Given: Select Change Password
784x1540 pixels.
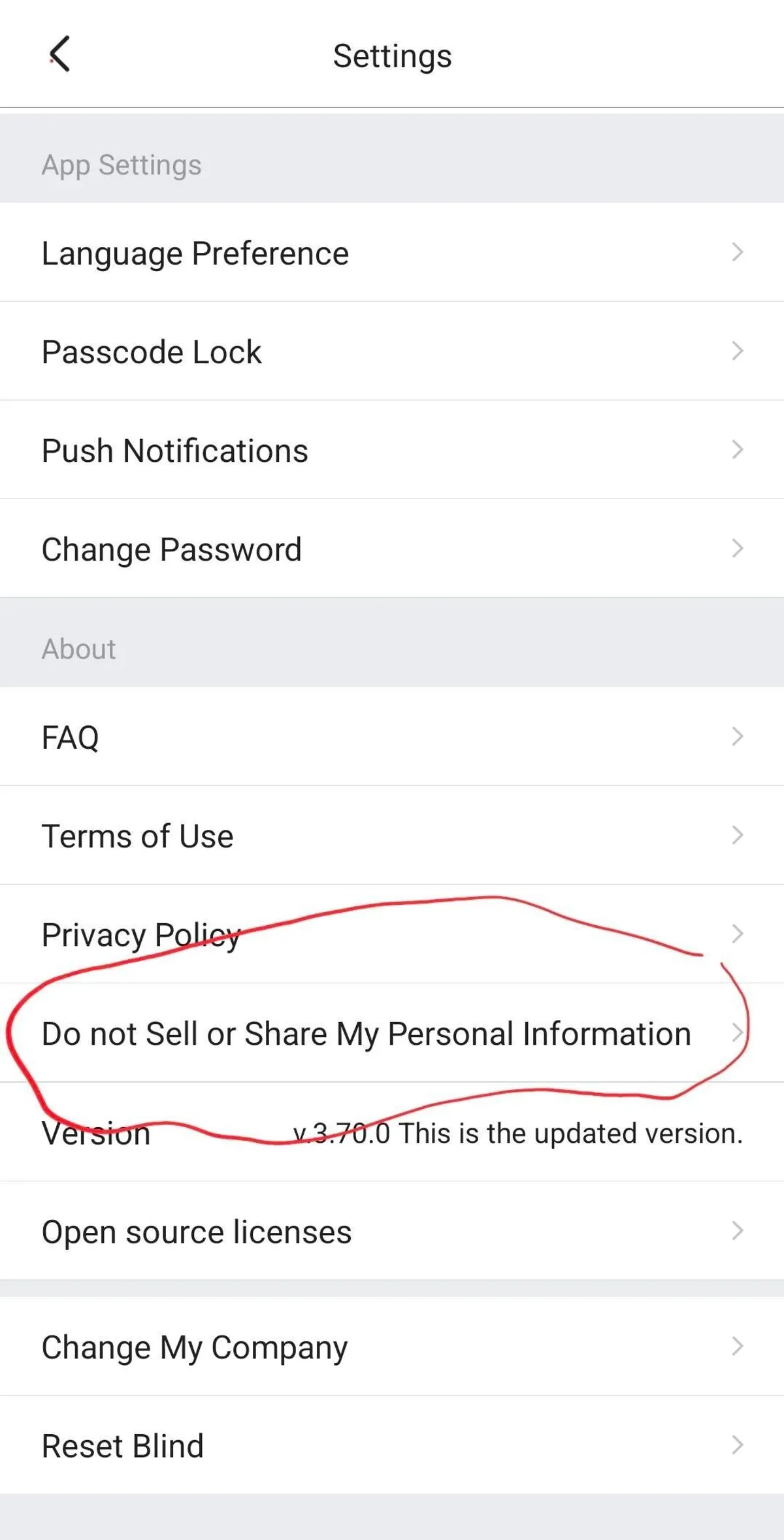Looking at the screenshot, I should click(x=392, y=549).
